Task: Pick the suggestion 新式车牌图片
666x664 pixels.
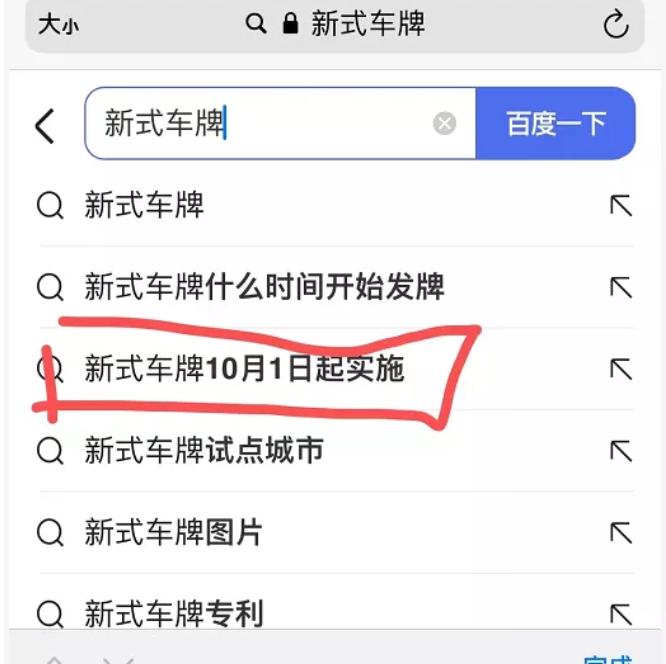Action: 173,532
